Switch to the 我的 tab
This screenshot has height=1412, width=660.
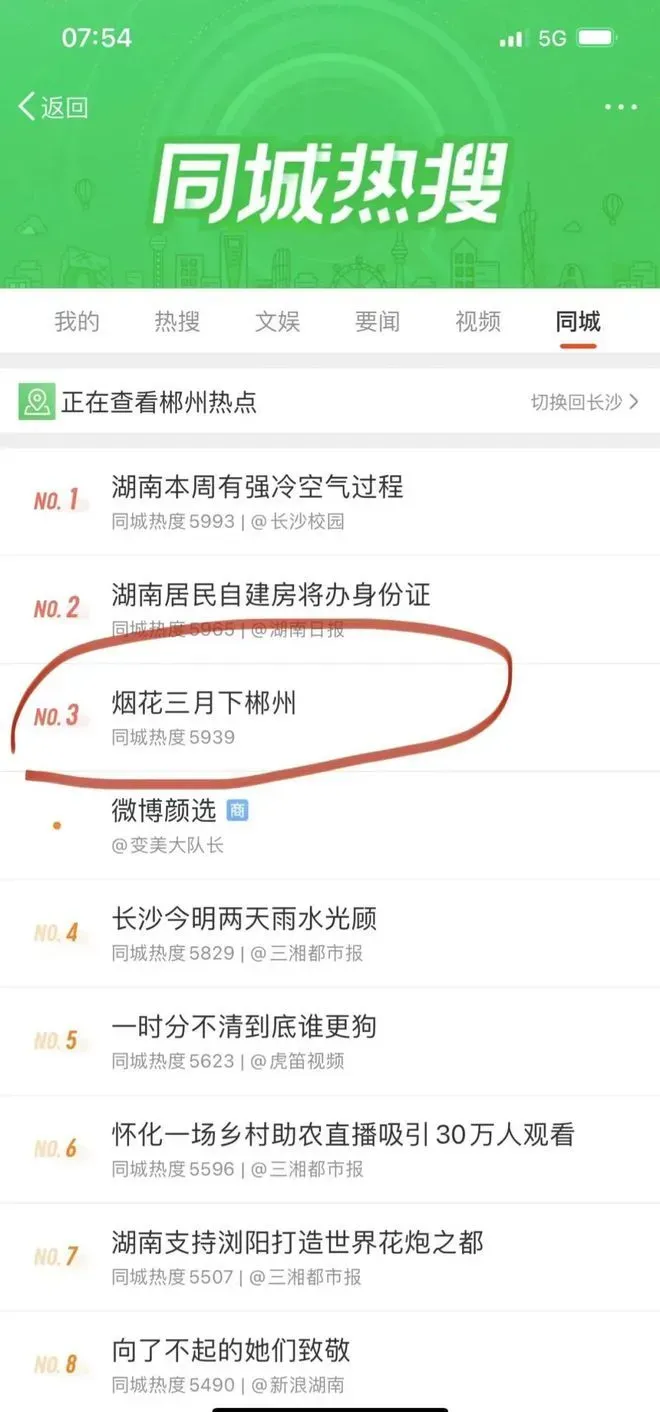(76, 322)
